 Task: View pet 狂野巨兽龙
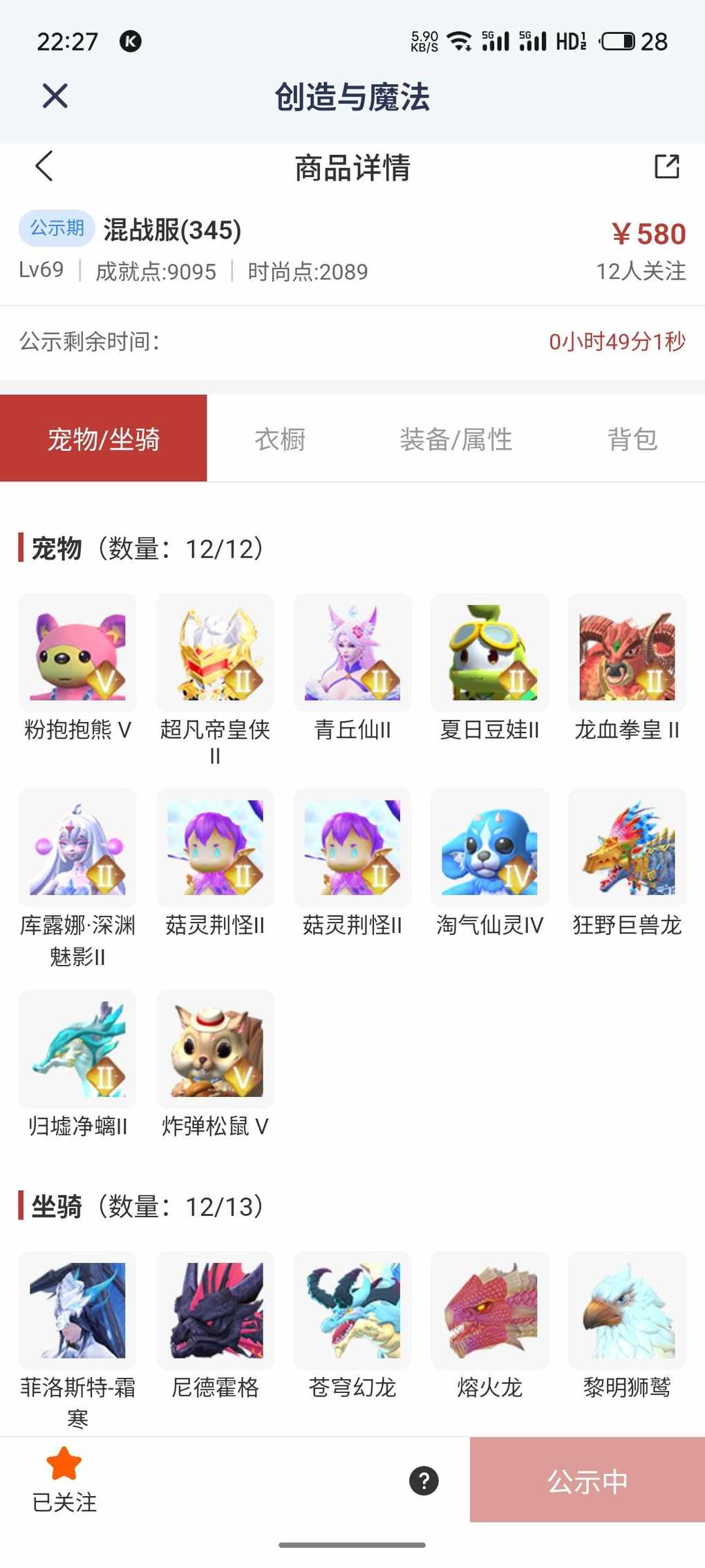coord(627,848)
